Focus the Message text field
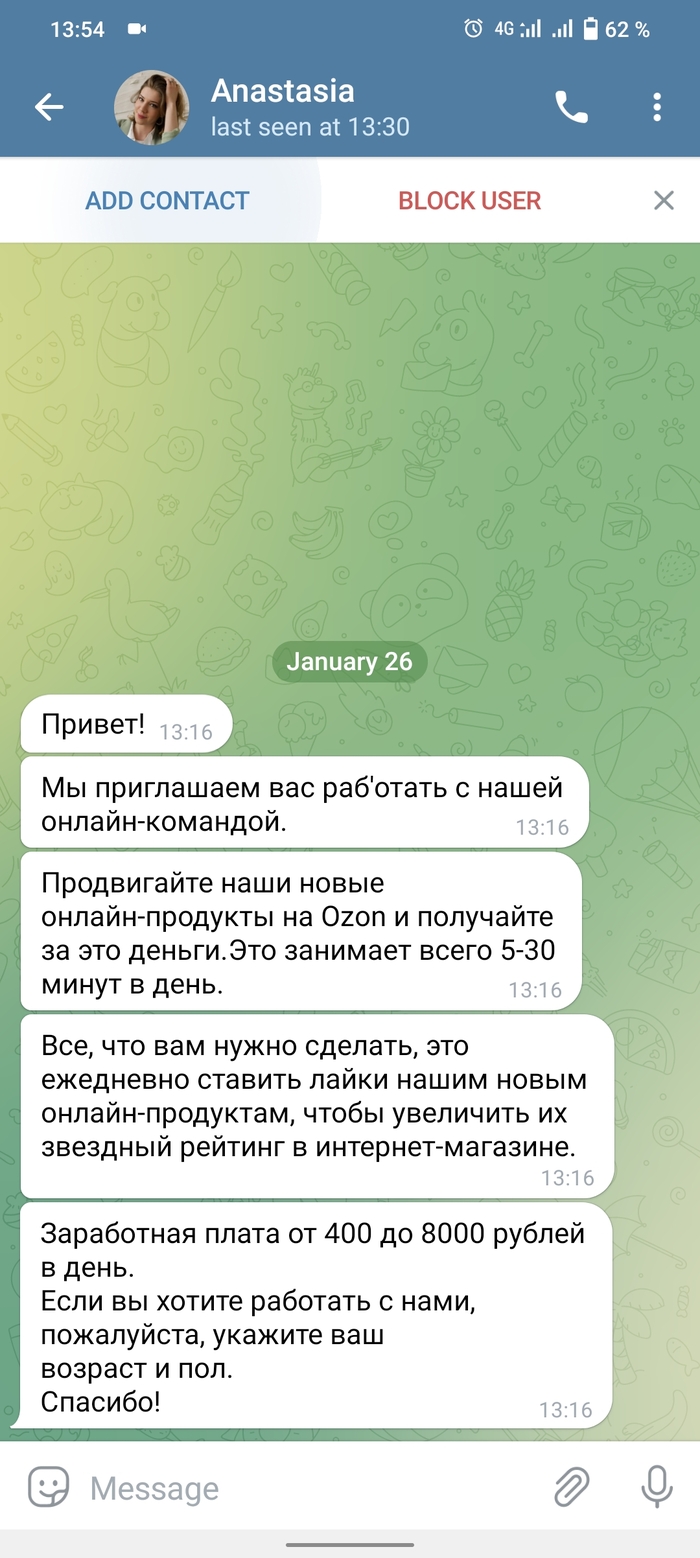This screenshot has height=1558, width=700. point(300,1488)
